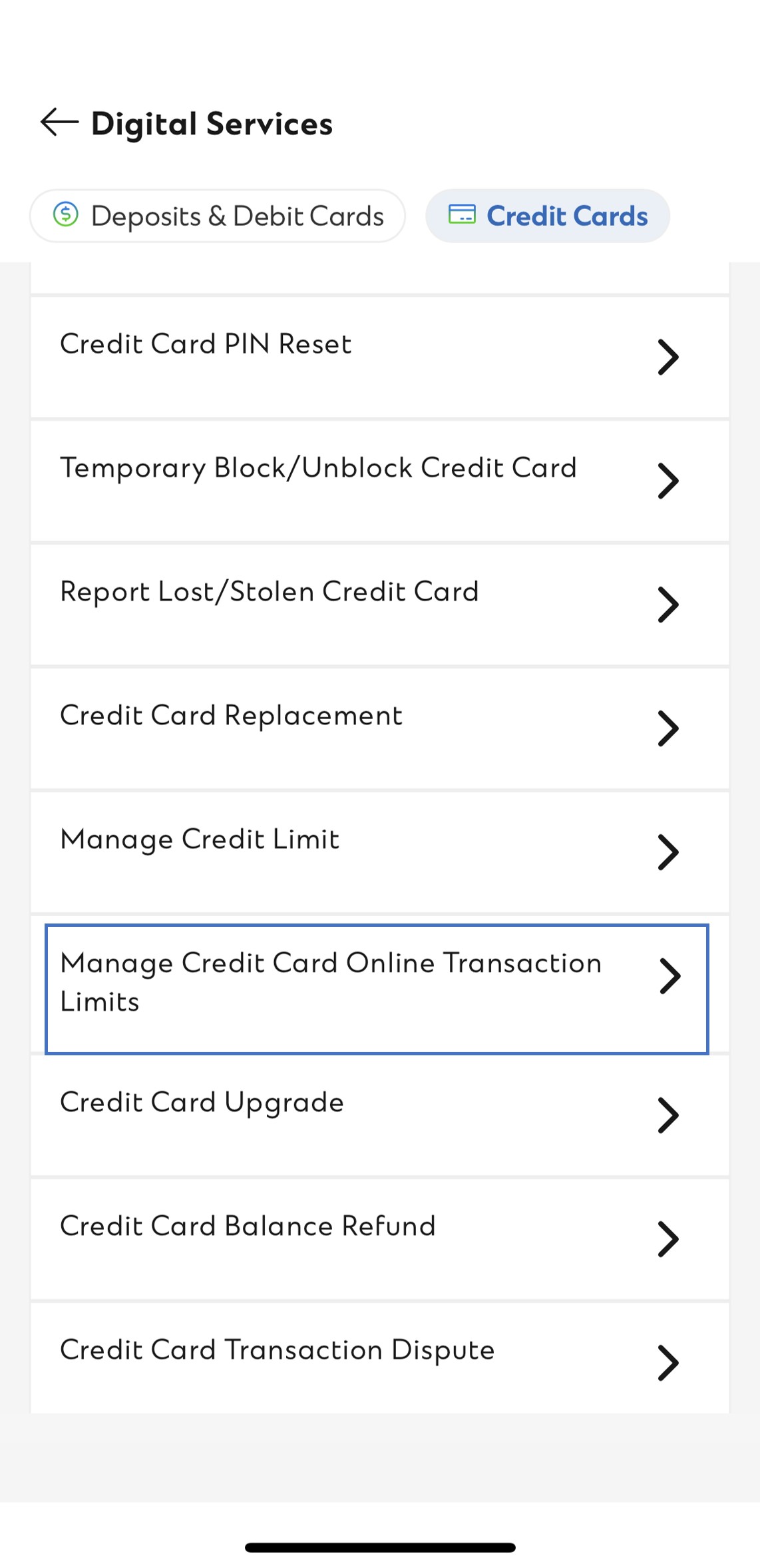760x1568 pixels.
Task: Tap the chevron for Temporary Block/Unblock Credit Card
Action: coord(668,480)
